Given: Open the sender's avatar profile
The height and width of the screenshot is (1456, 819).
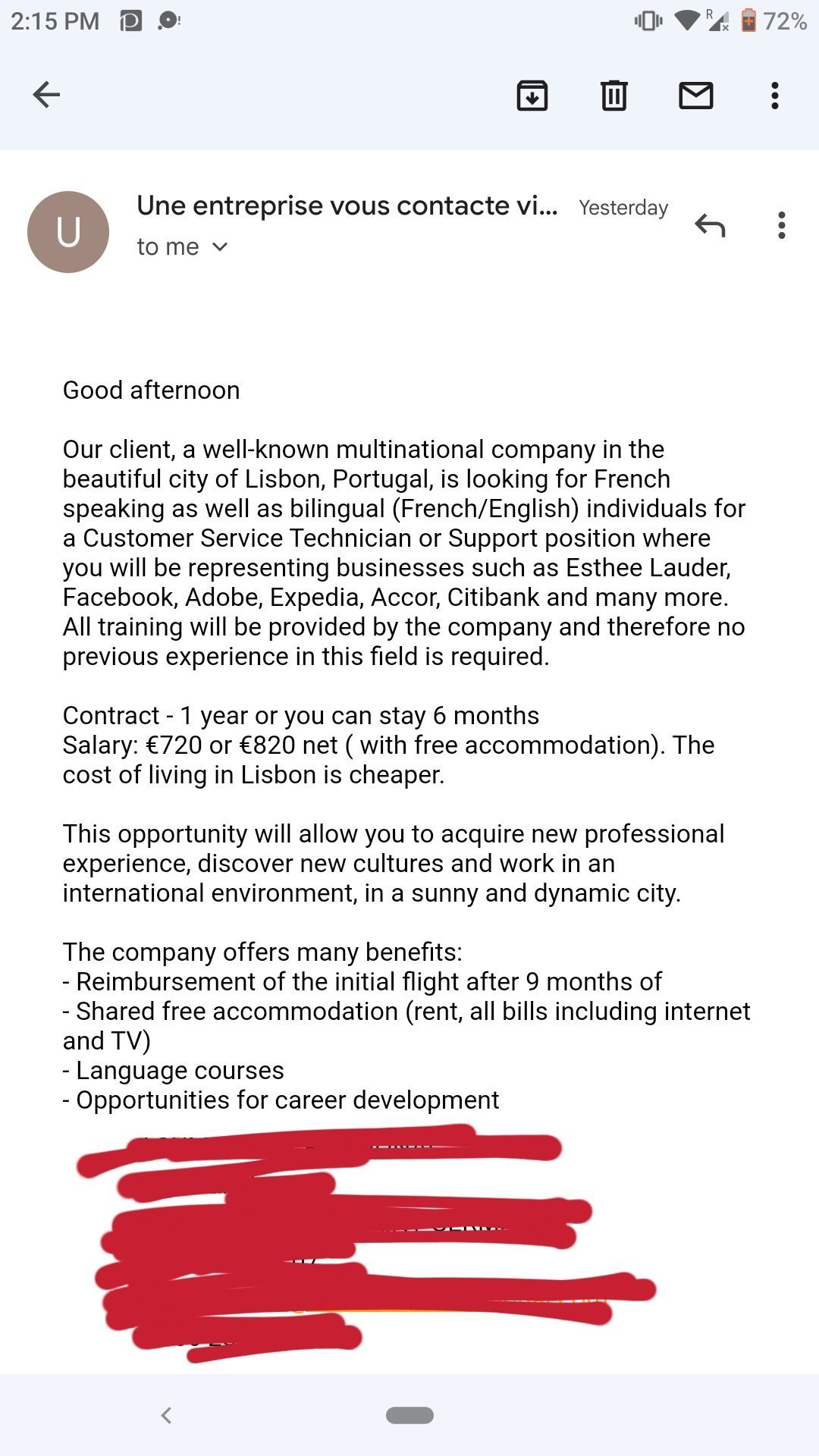Looking at the screenshot, I should pyautogui.click(x=68, y=232).
